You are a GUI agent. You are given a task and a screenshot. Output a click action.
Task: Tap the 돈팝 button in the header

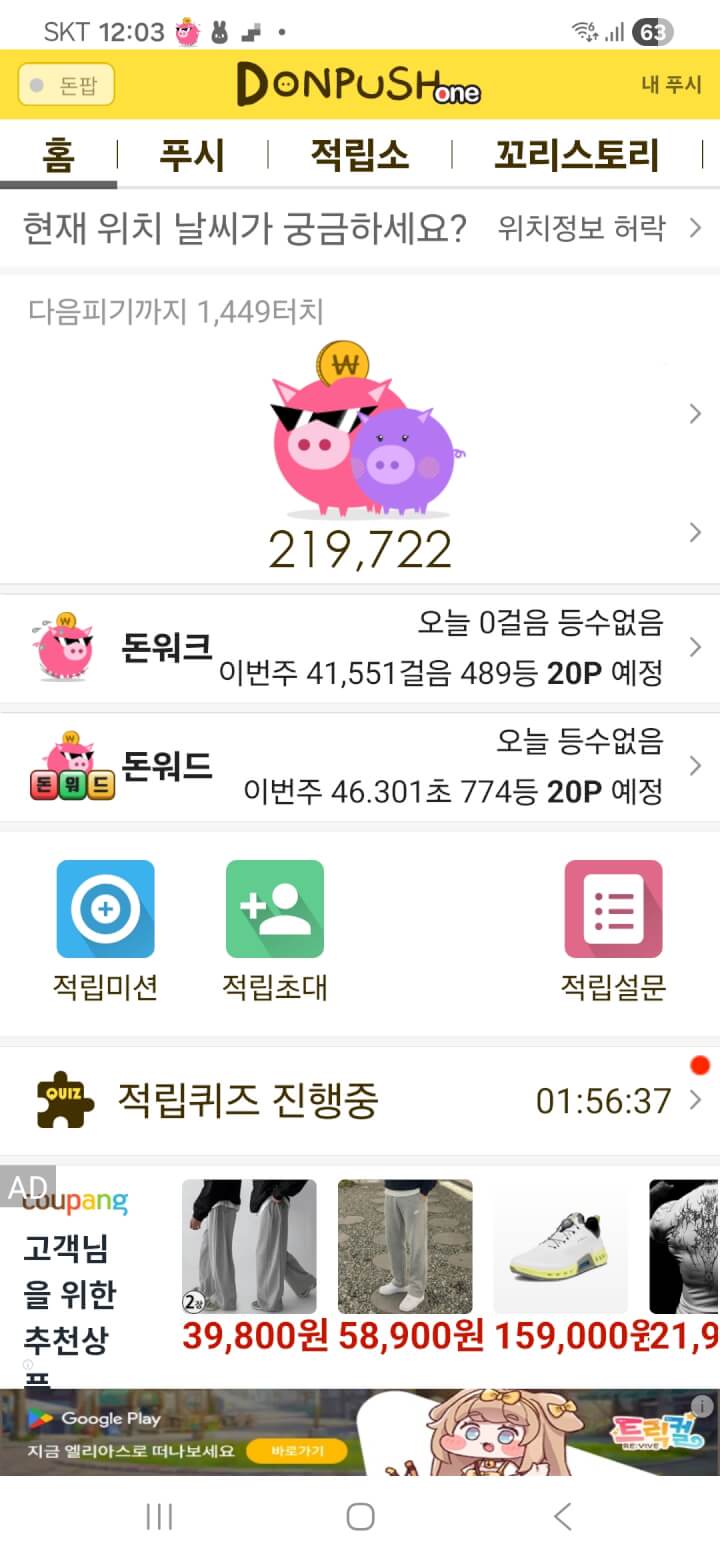click(66, 85)
